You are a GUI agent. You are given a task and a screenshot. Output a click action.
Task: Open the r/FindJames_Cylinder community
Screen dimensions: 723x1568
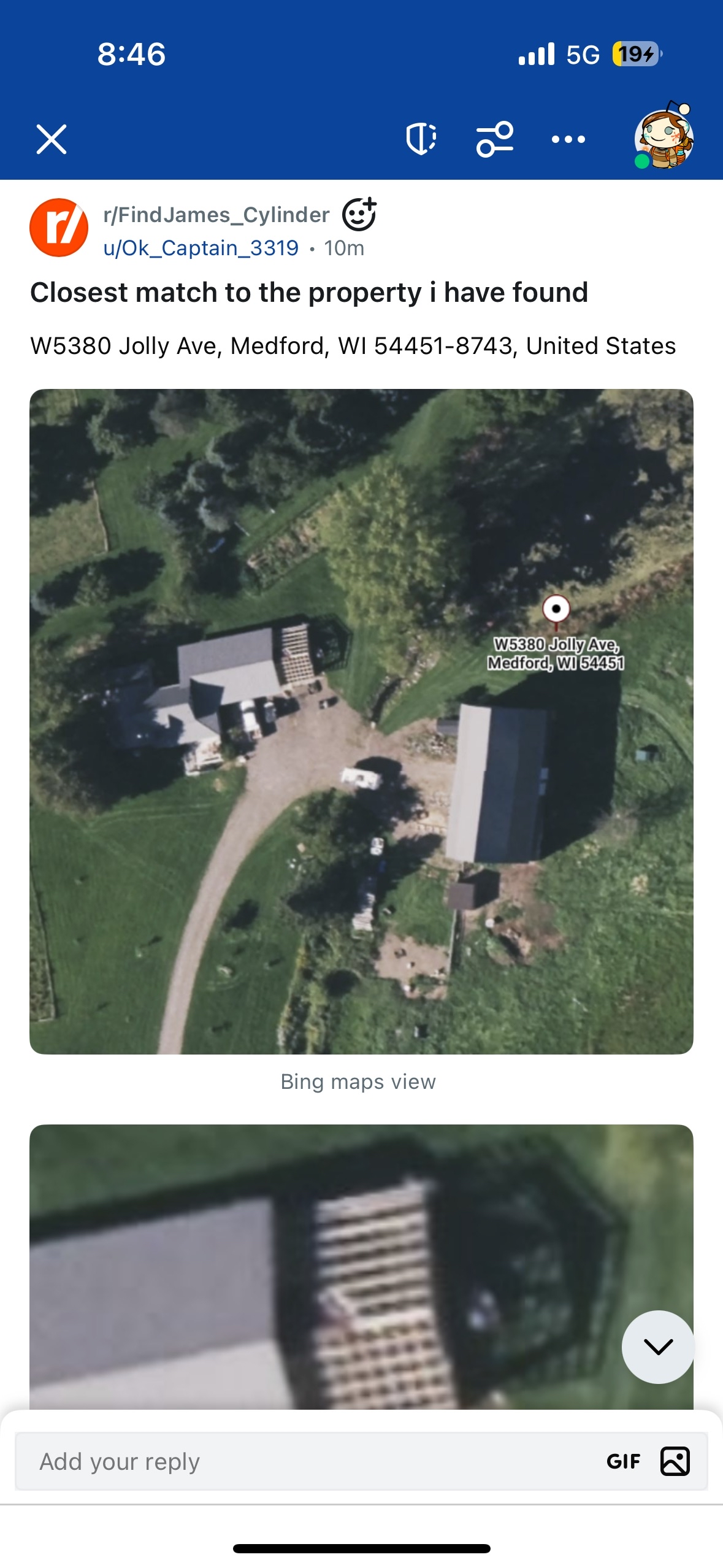[x=216, y=215]
